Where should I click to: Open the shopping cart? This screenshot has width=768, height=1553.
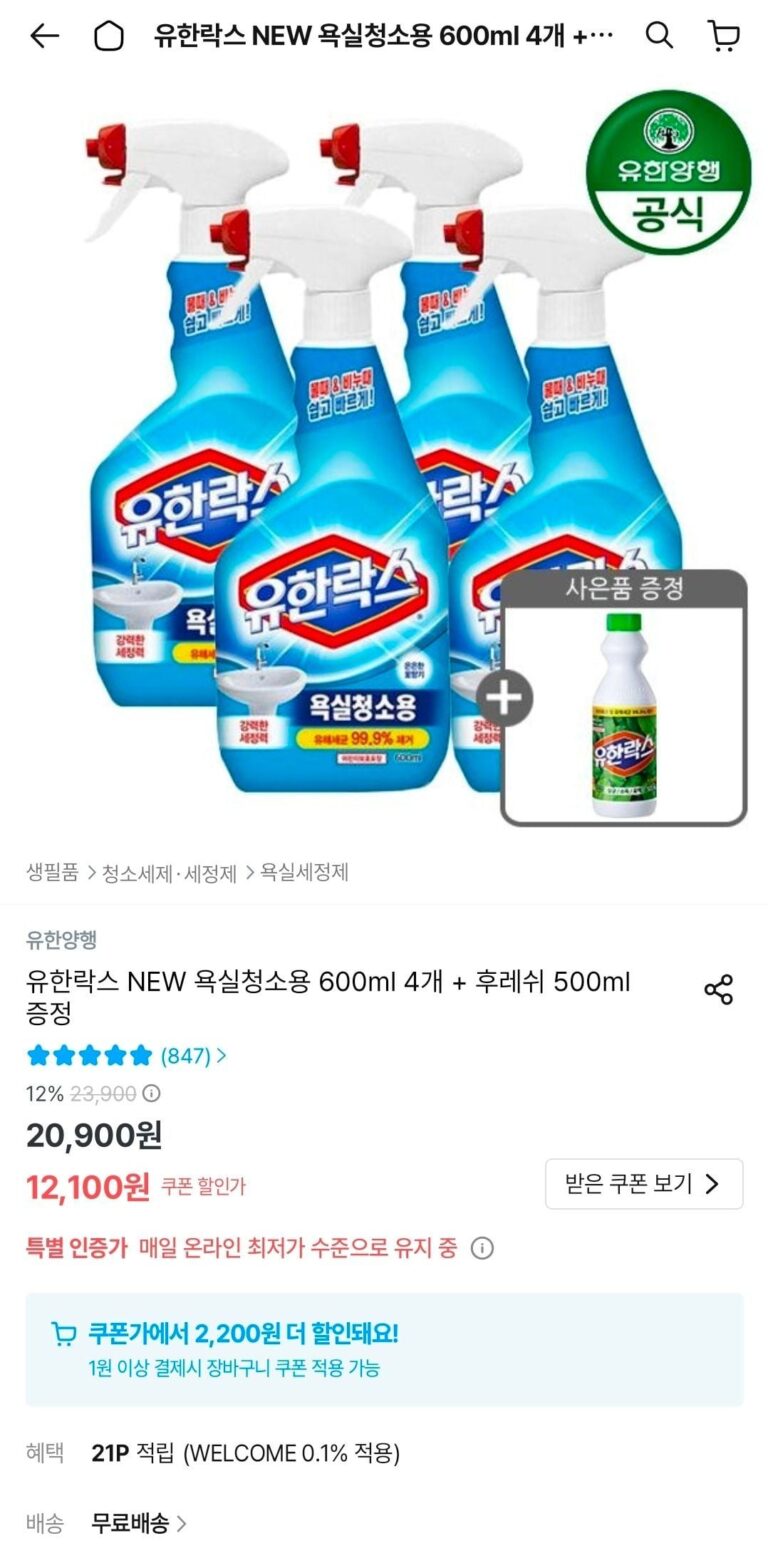723,37
